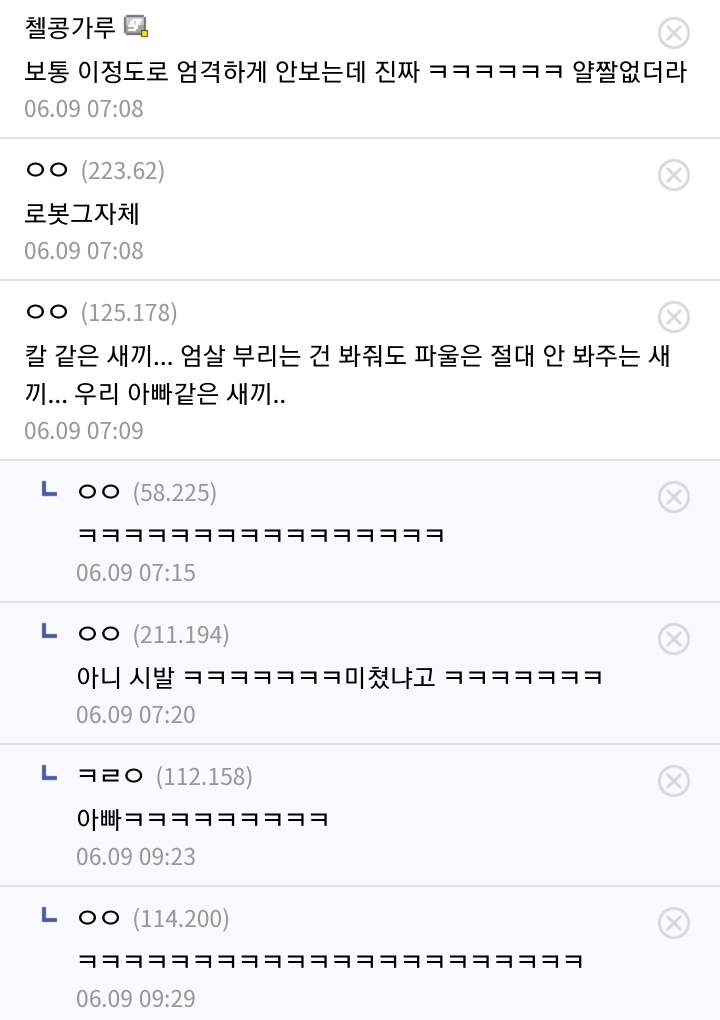
Task: Delete the comment by 첼콩가루
Action: pyautogui.click(x=674, y=33)
